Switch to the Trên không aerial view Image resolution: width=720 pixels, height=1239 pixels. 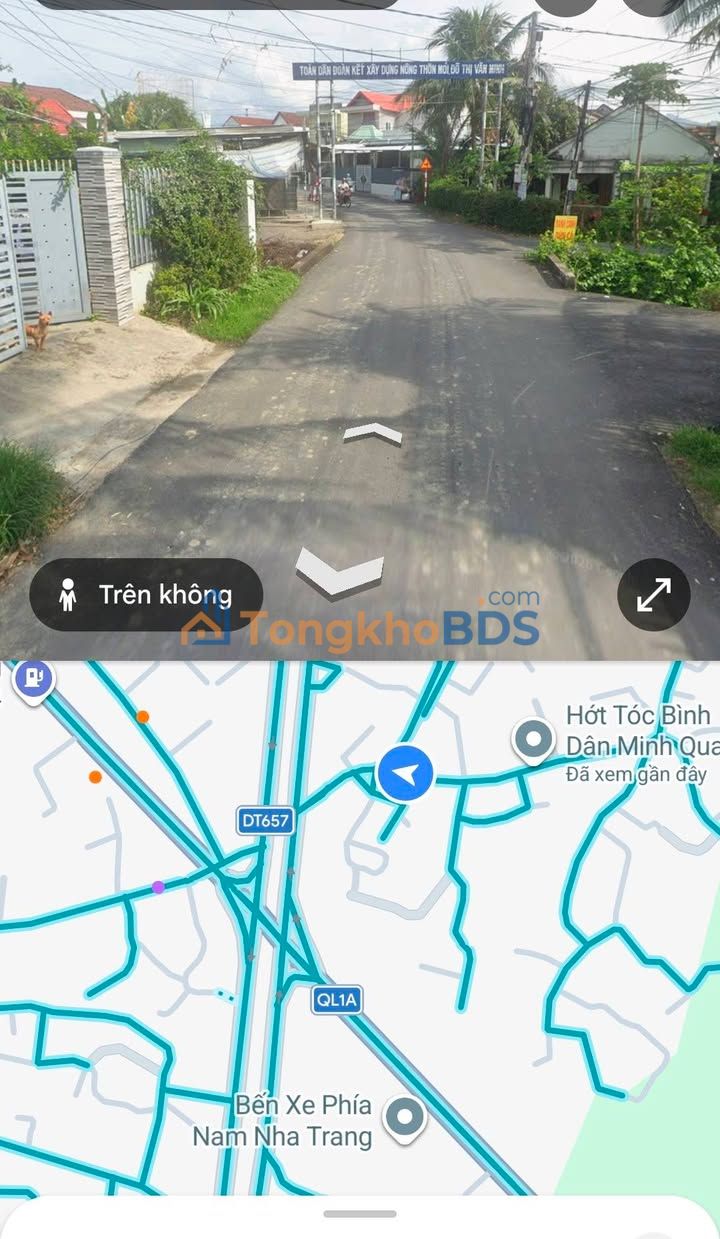(146, 594)
